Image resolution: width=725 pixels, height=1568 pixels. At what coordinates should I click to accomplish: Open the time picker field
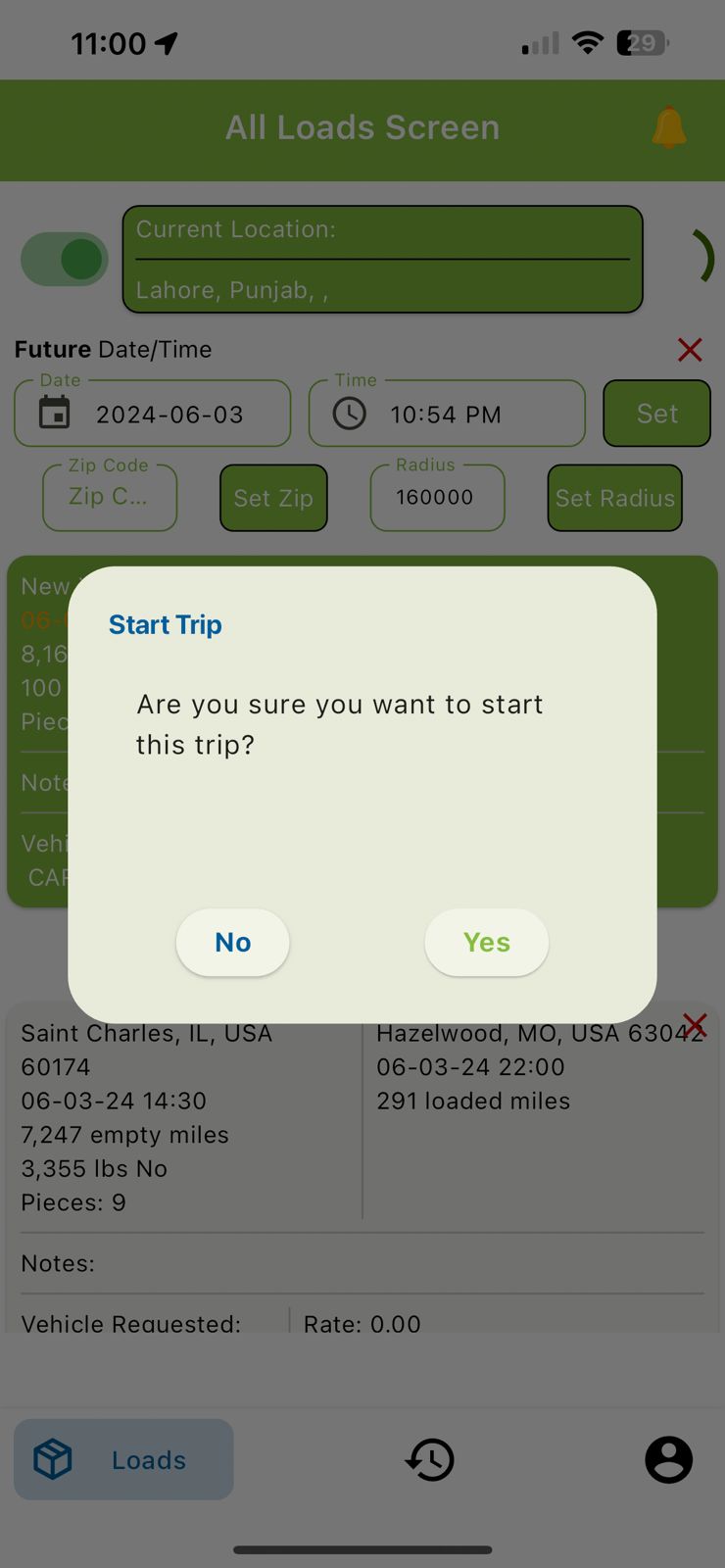point(447,414)
